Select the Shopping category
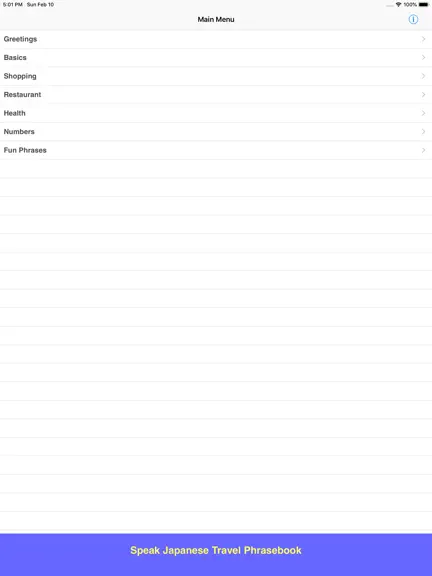 (216, 76)
